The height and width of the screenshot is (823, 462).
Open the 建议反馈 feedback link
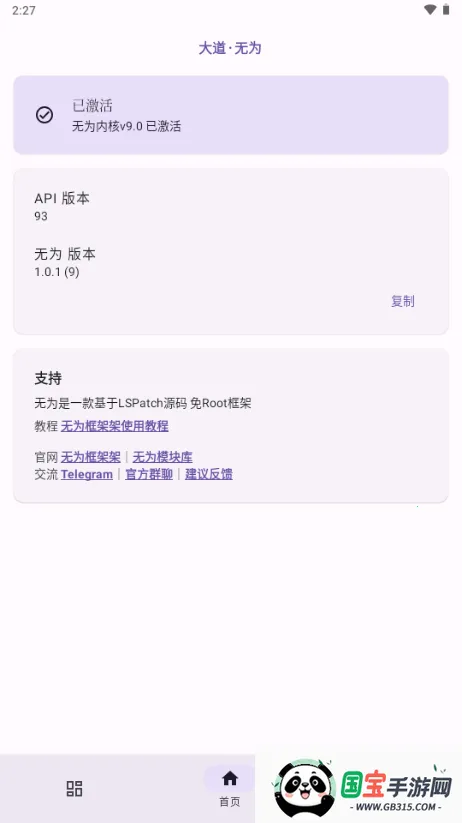[208, 474]
